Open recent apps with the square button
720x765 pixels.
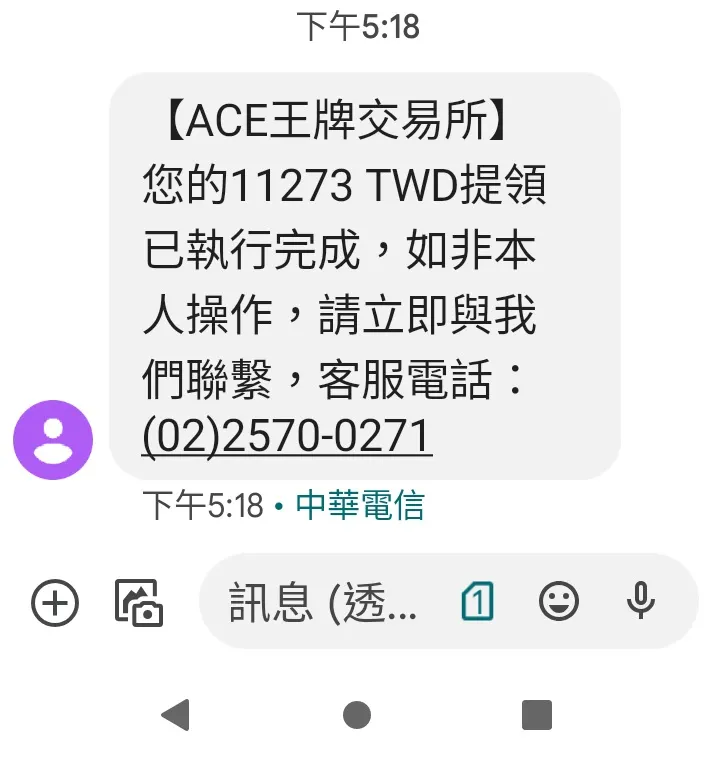point(537,716)
